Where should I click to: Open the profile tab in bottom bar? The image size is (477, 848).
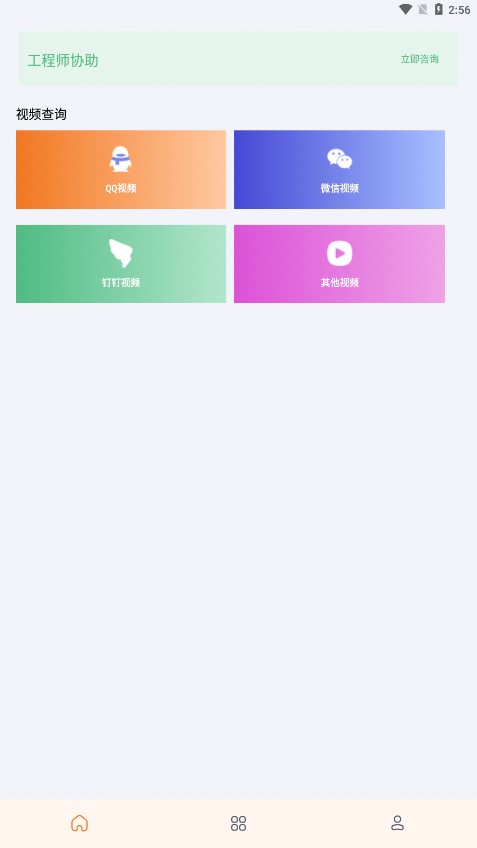(398, 823)
